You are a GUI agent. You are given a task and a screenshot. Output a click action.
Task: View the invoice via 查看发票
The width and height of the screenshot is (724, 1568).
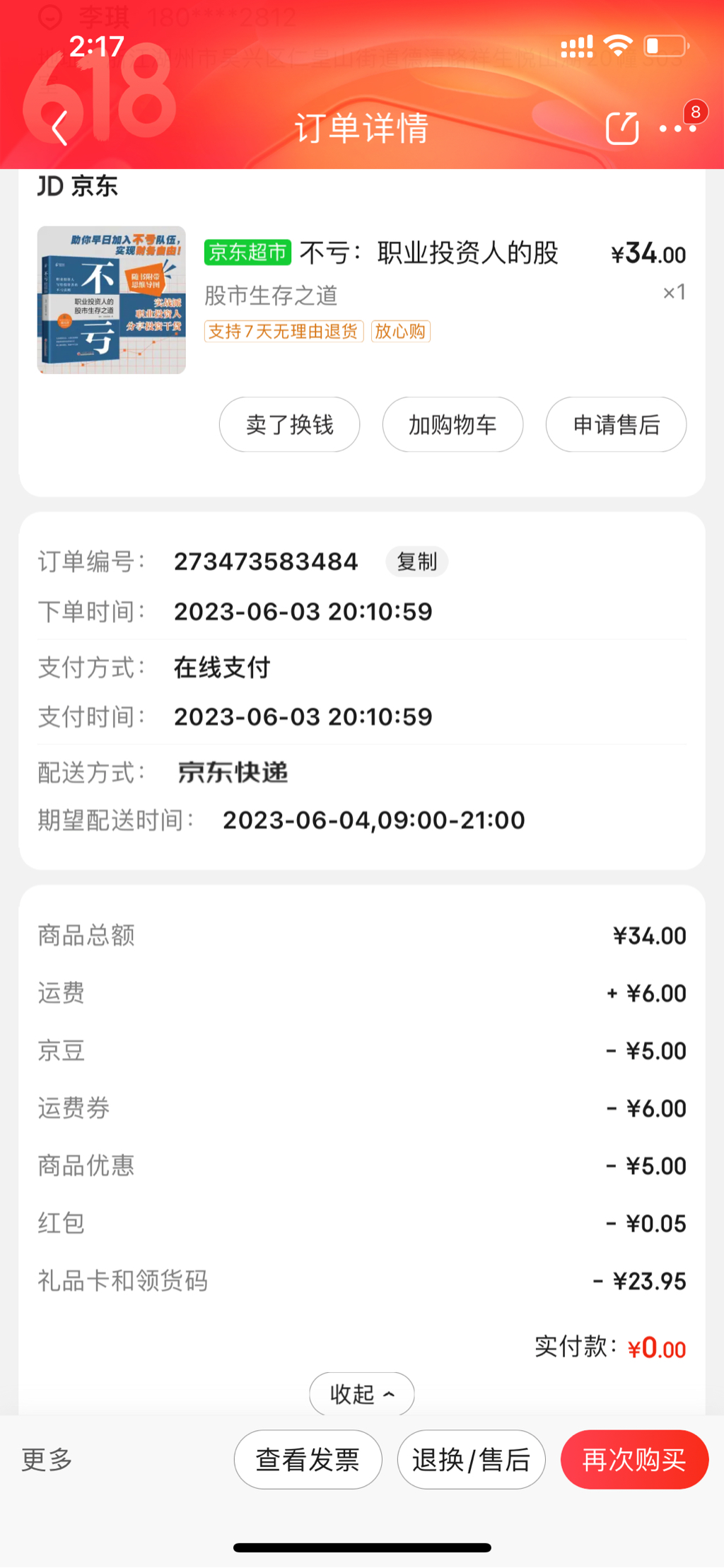(308, 1460)
